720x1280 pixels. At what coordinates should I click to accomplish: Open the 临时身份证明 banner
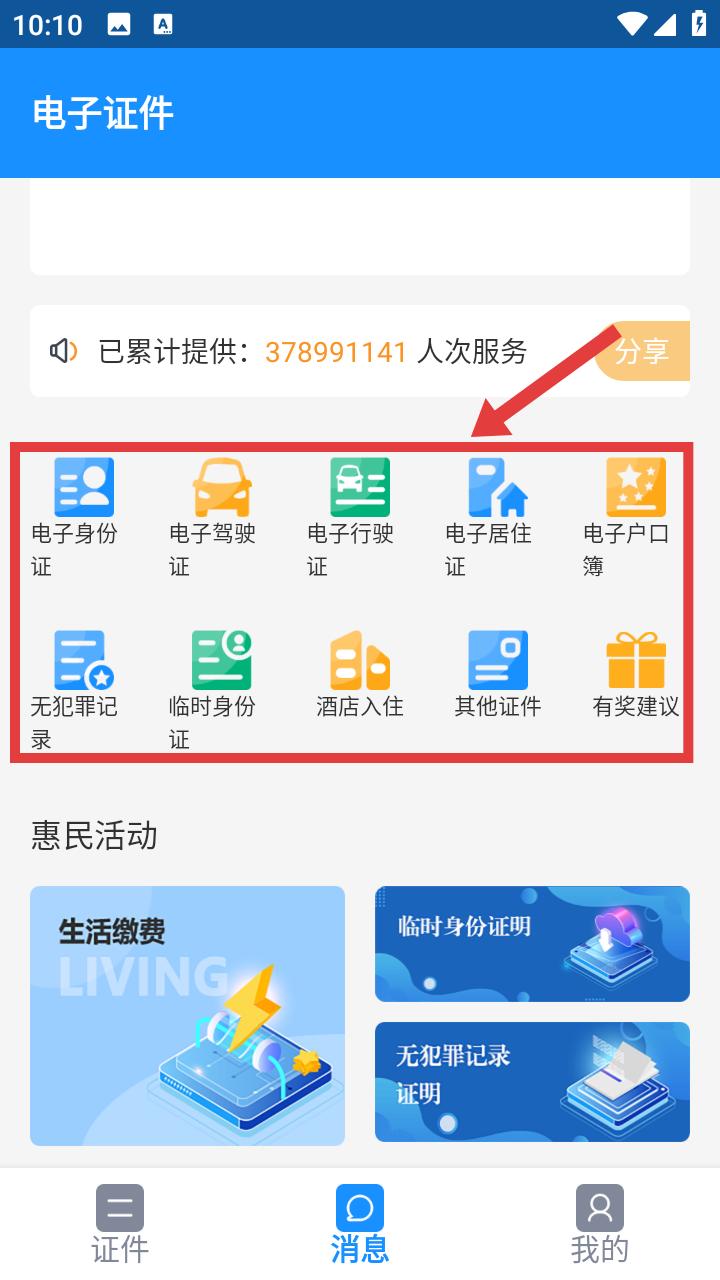pos(532,943)
